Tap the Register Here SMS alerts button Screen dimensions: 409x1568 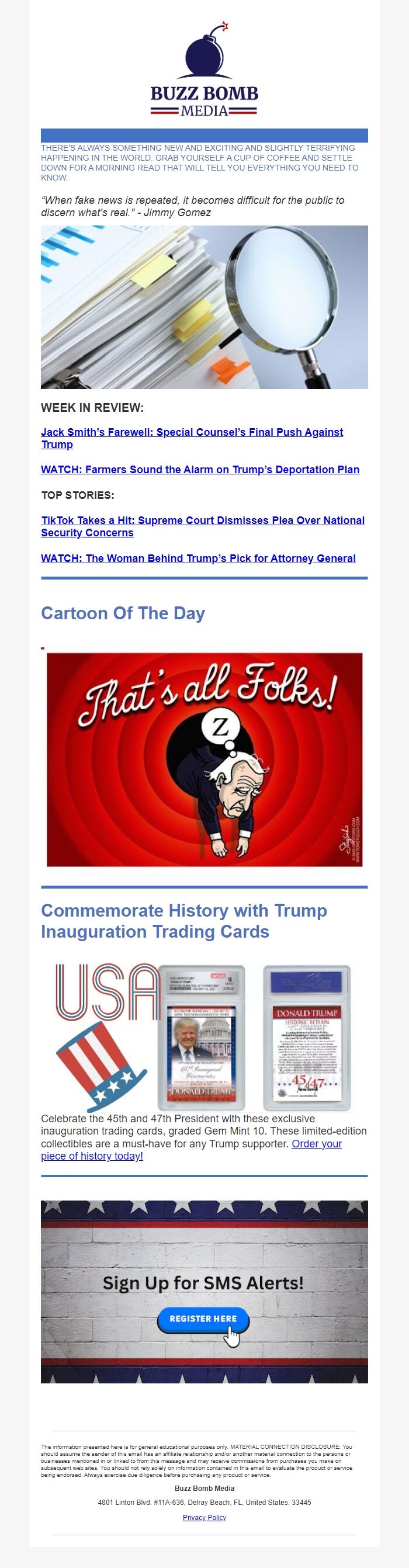click(203, 1319)
